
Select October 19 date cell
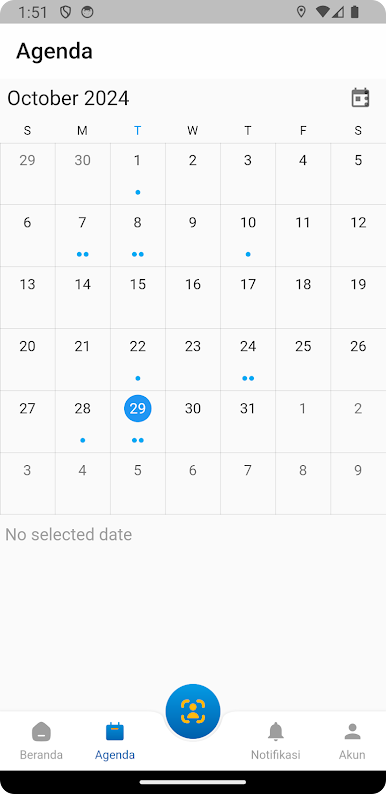(x=358, y=298)
